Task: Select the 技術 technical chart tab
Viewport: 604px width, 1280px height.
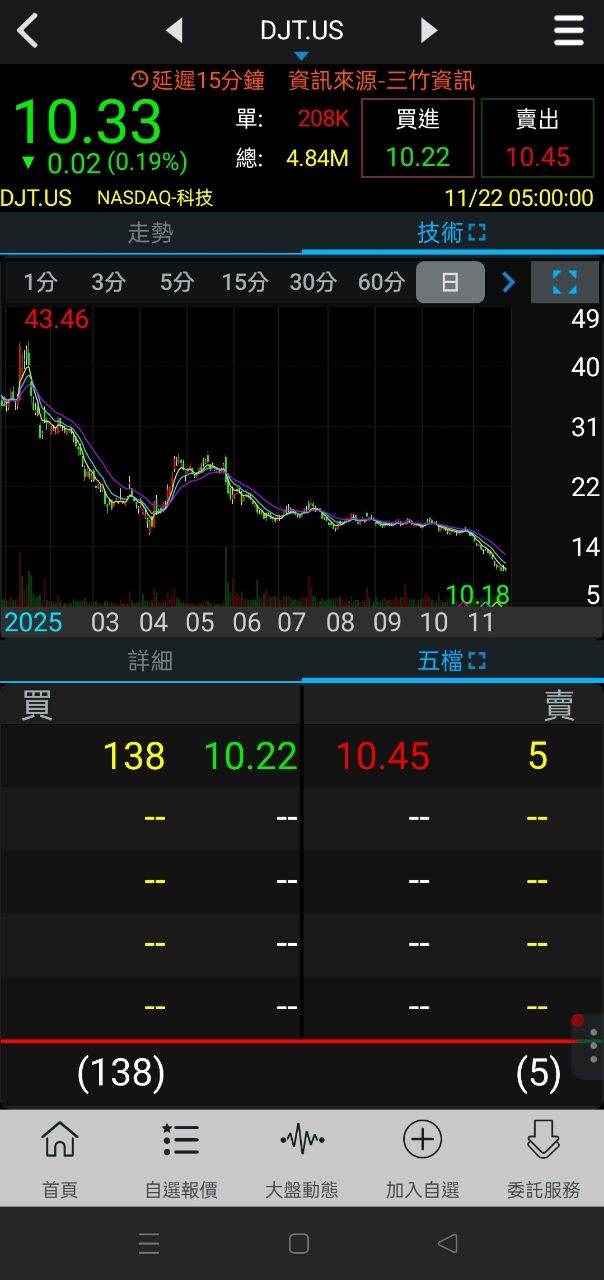Action: (451, 233)
